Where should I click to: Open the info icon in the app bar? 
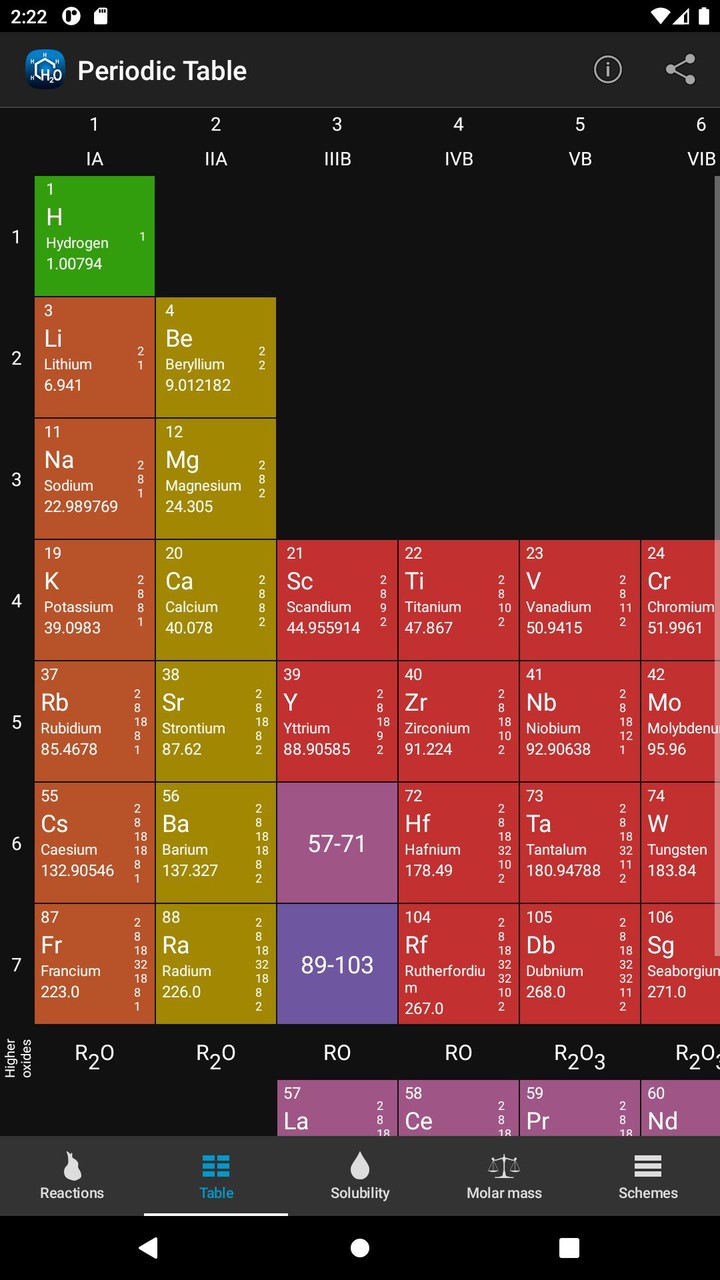(x=608, y=70)
